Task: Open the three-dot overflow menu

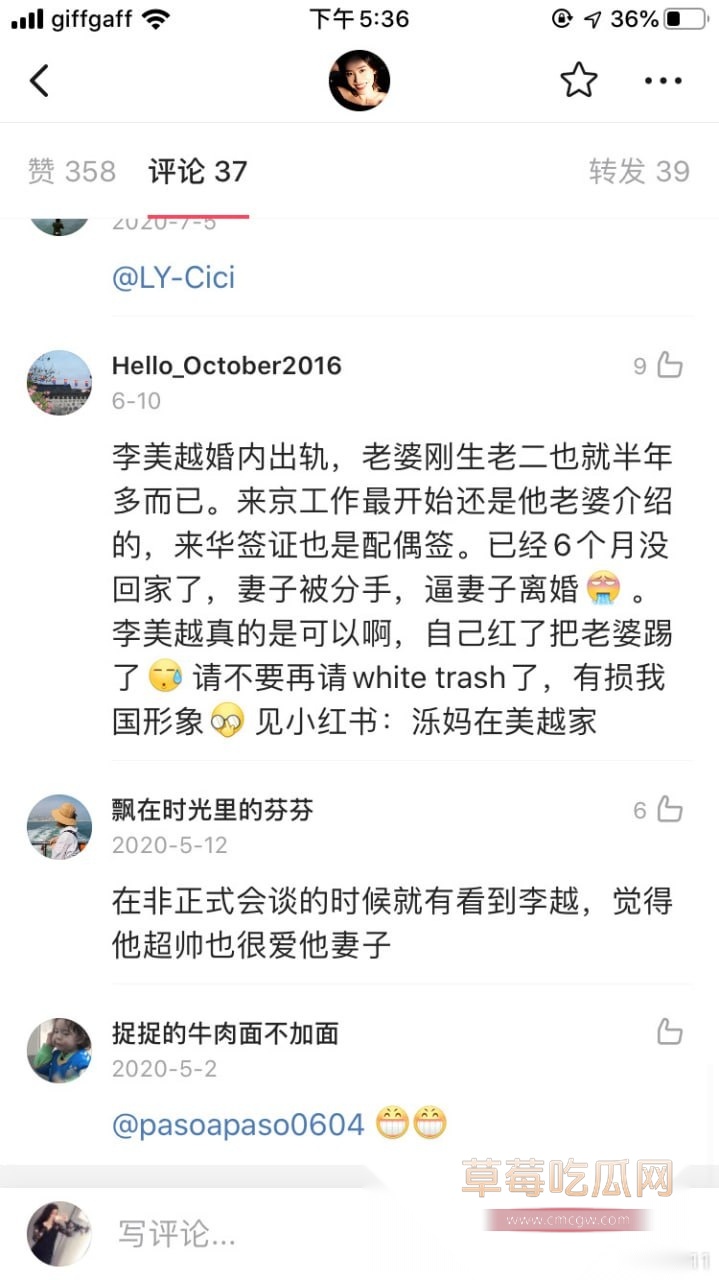Action: point(663,81)
